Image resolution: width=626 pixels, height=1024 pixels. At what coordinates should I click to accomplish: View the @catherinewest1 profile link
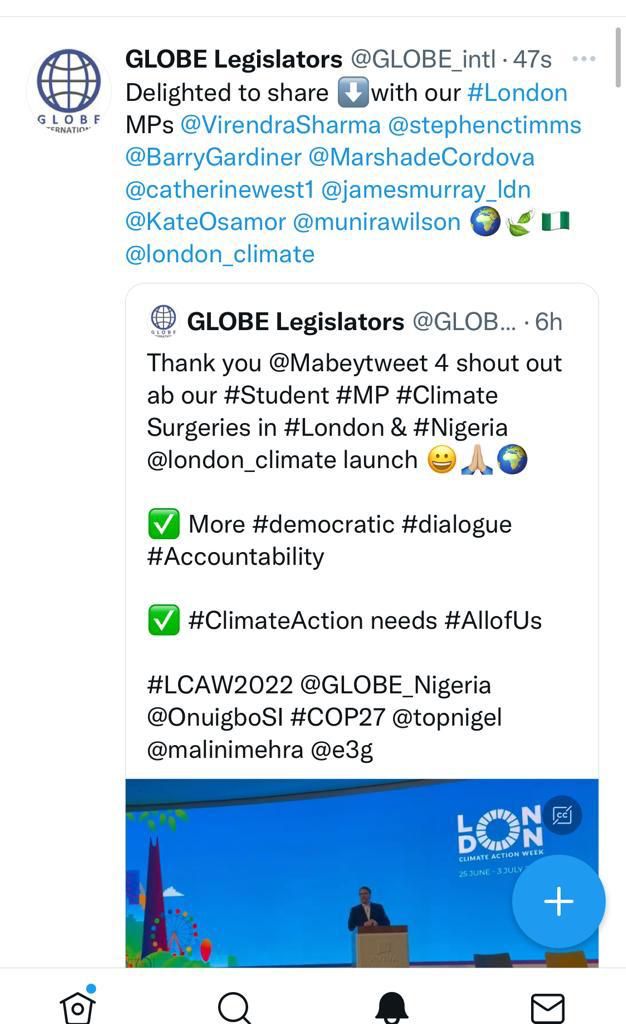[220, 189]
